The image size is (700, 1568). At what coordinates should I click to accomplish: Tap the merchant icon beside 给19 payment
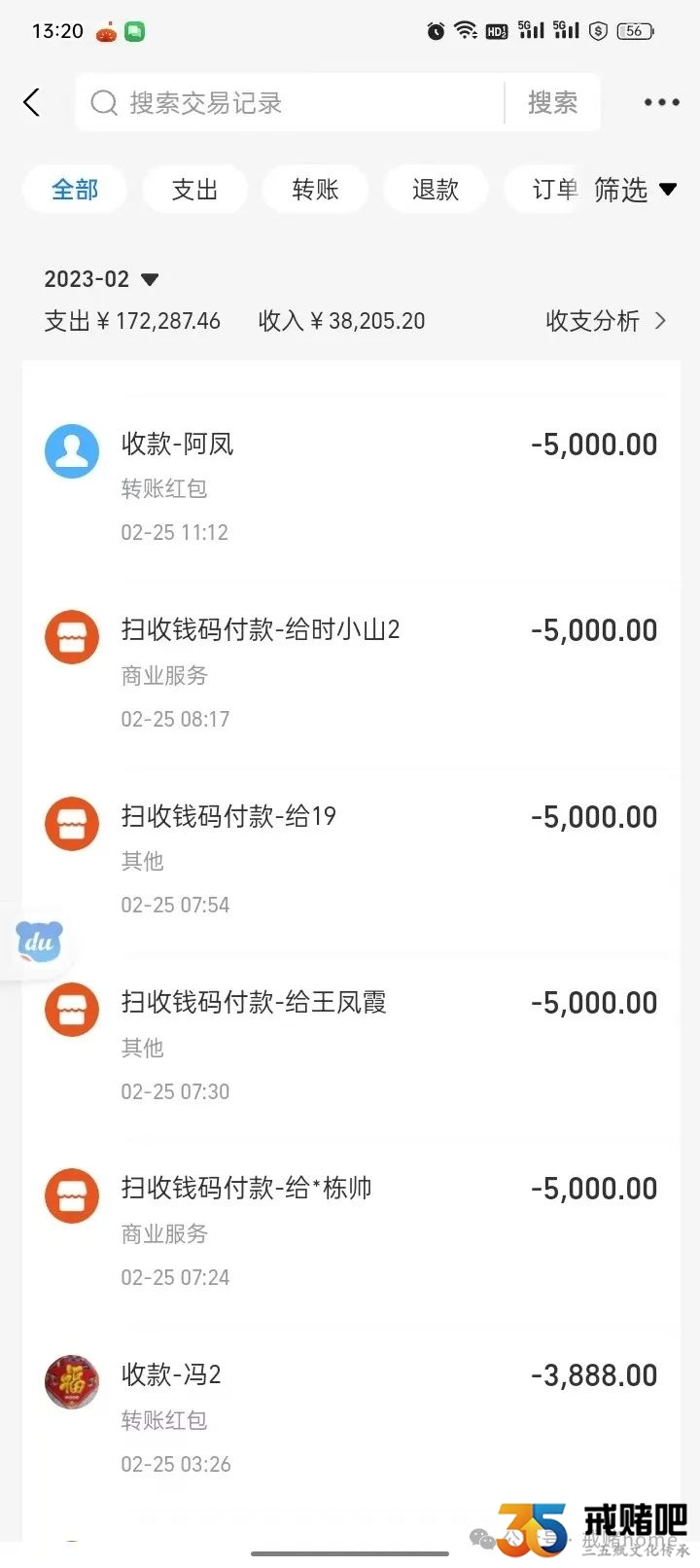(71, 823)
